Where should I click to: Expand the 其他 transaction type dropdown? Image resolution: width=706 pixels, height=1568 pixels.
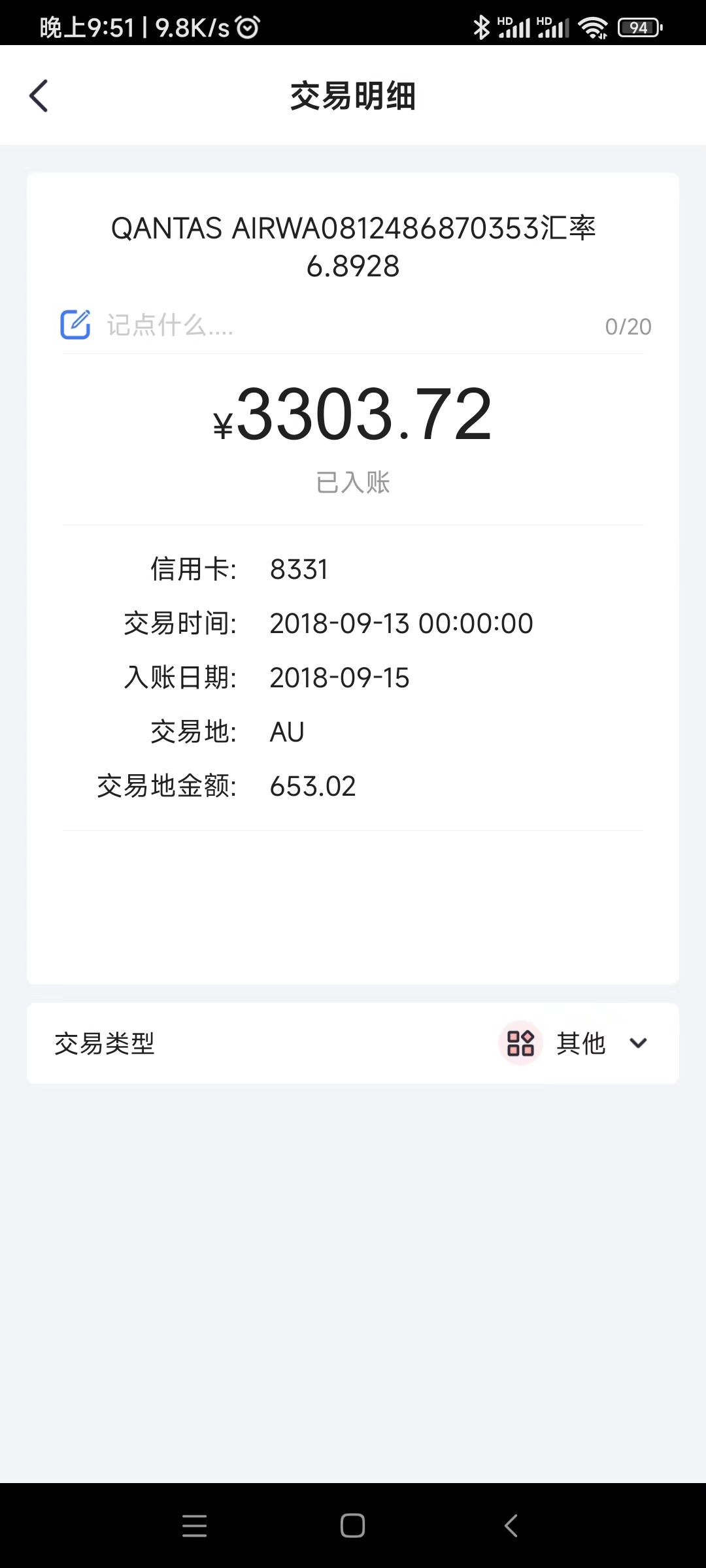tap(580, 1043)
